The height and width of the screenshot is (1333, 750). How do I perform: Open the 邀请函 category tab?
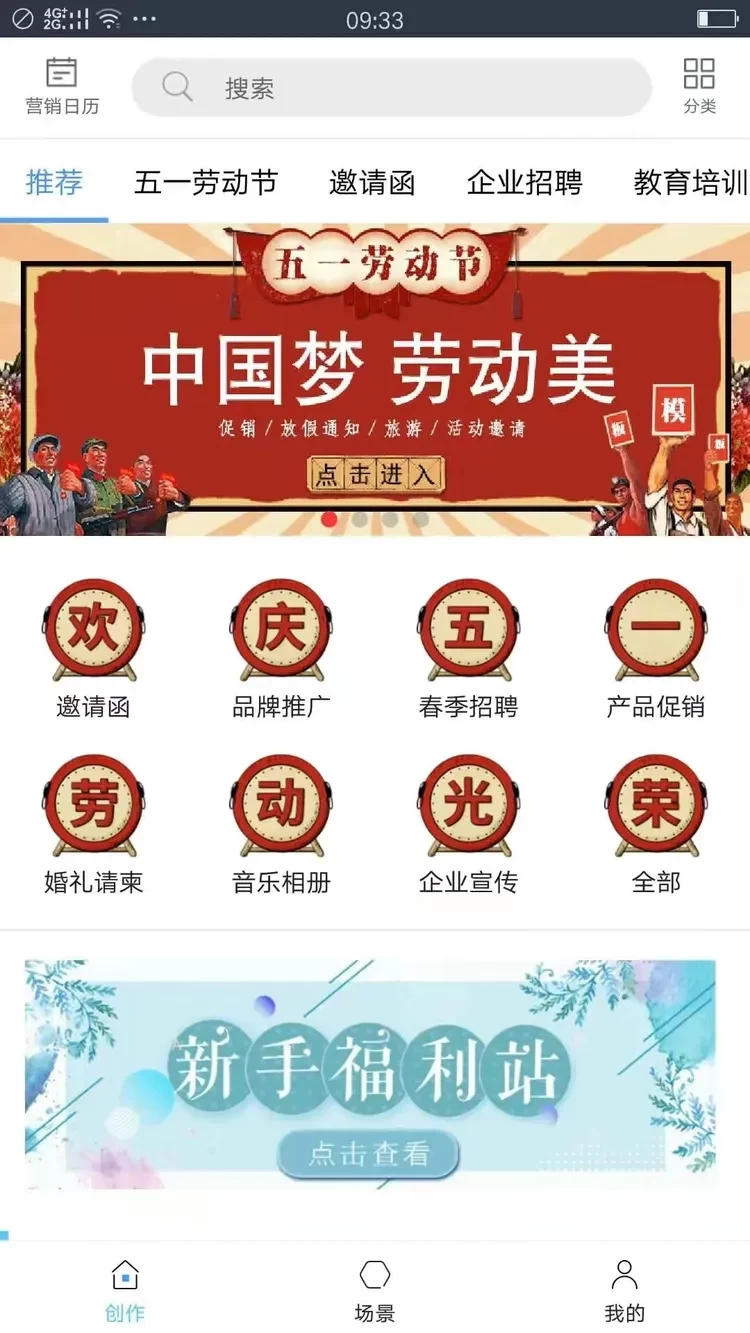[x=373, y=183]
